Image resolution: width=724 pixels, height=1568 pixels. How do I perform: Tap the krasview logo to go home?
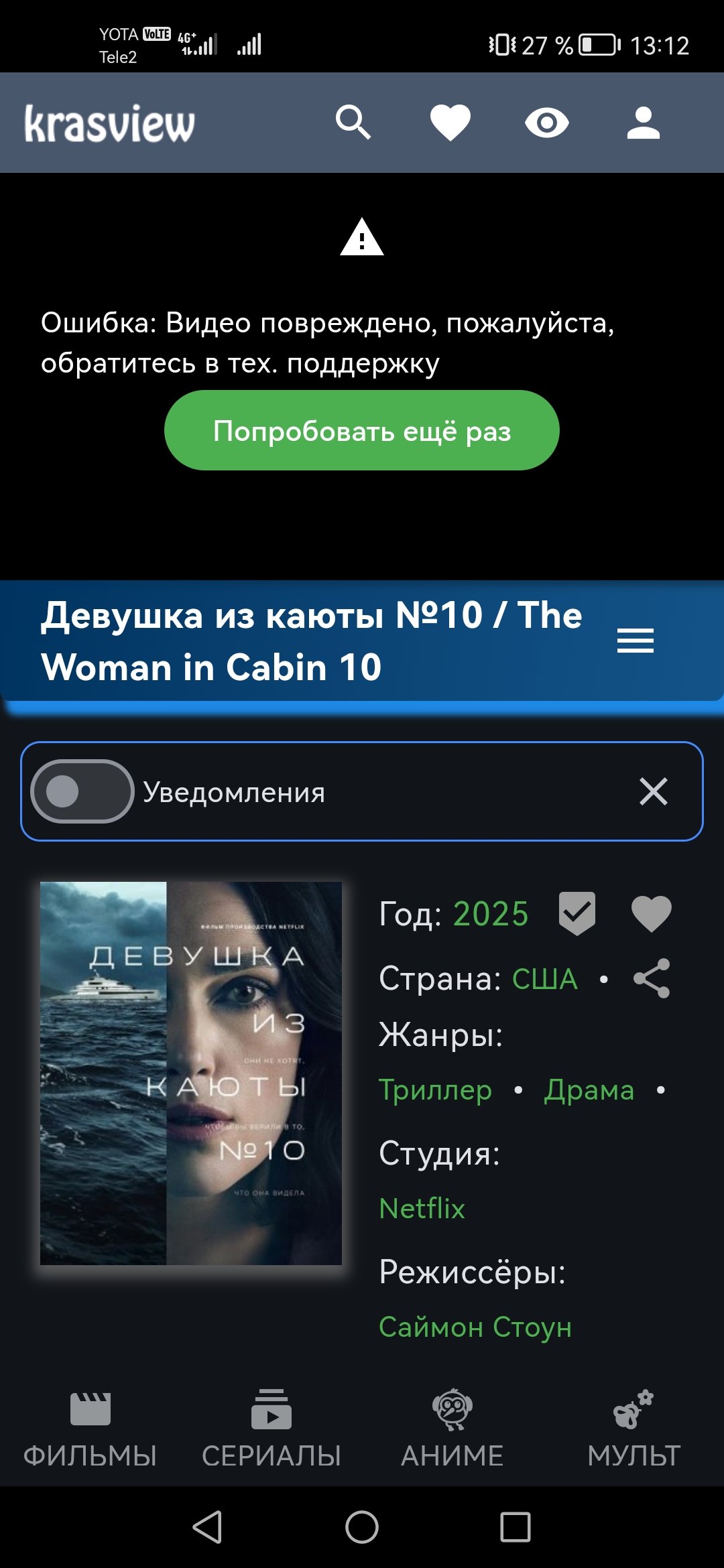pyautogui.click(x=109, y=123)
